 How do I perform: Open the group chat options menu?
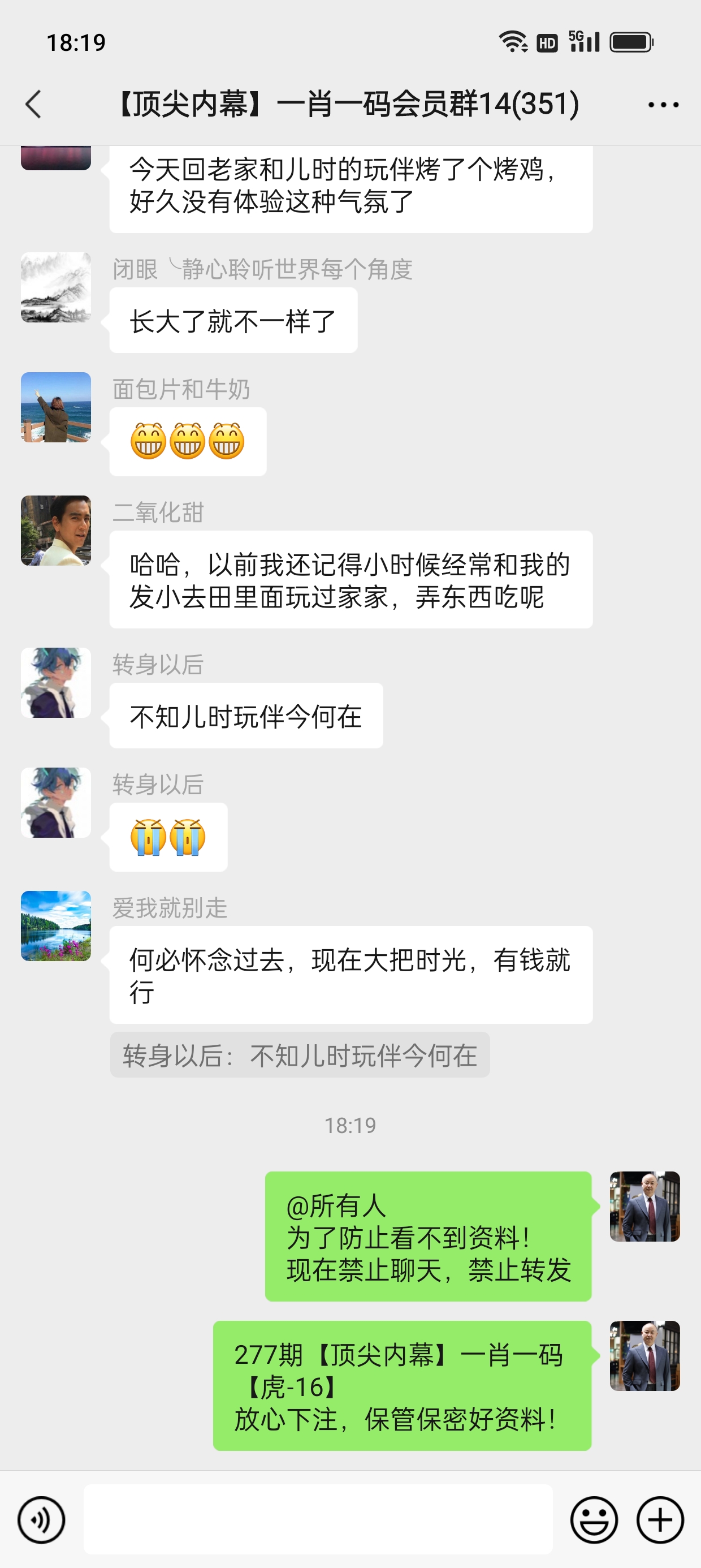pos(663,105)
